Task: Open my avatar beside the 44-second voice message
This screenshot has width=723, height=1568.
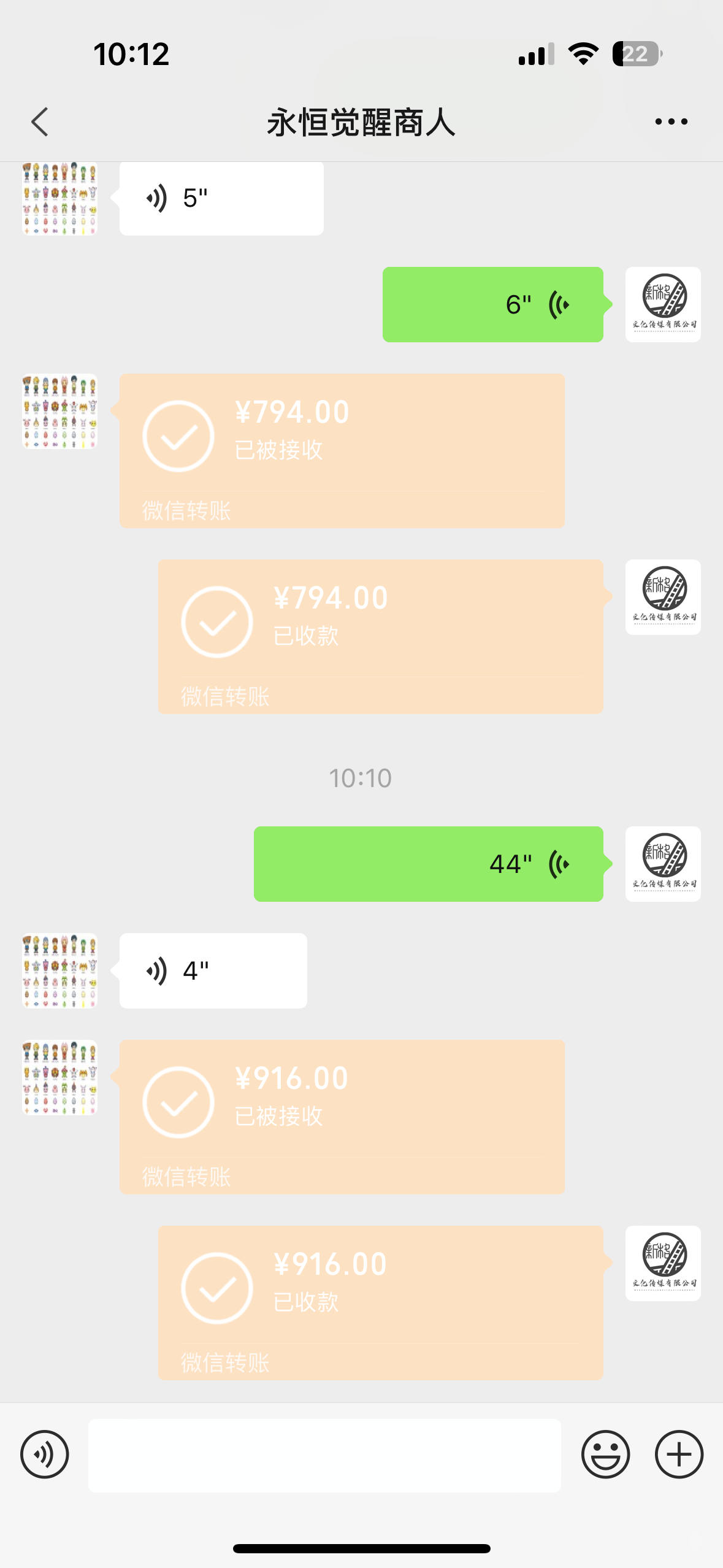Action: point(663,864)
